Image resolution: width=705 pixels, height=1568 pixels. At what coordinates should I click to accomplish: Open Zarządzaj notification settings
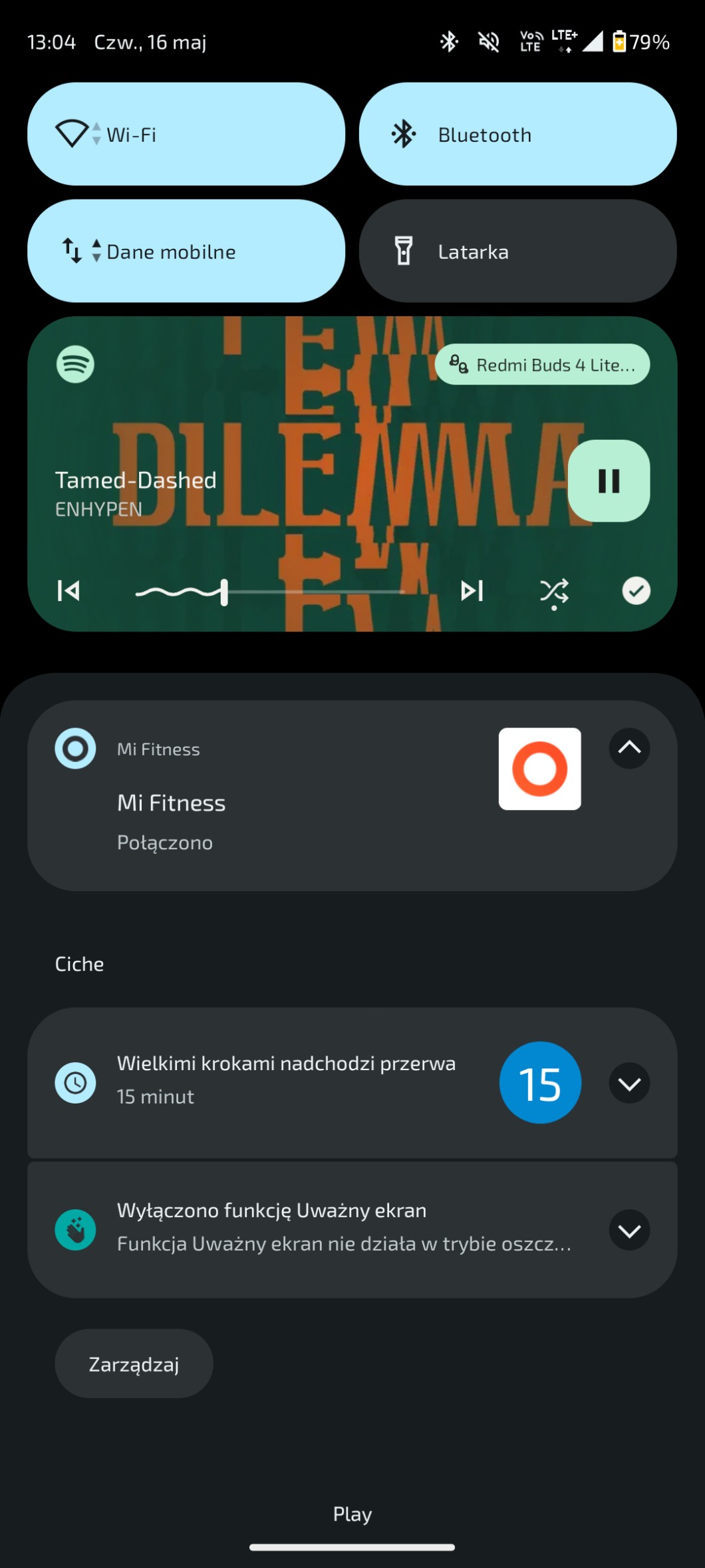click(134, 1364)
